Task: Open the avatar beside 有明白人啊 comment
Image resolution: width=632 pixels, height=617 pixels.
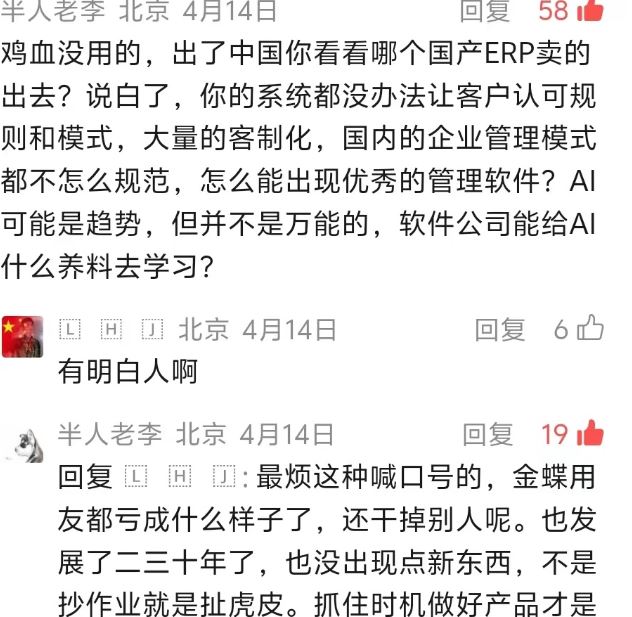Action: (22, 337)
